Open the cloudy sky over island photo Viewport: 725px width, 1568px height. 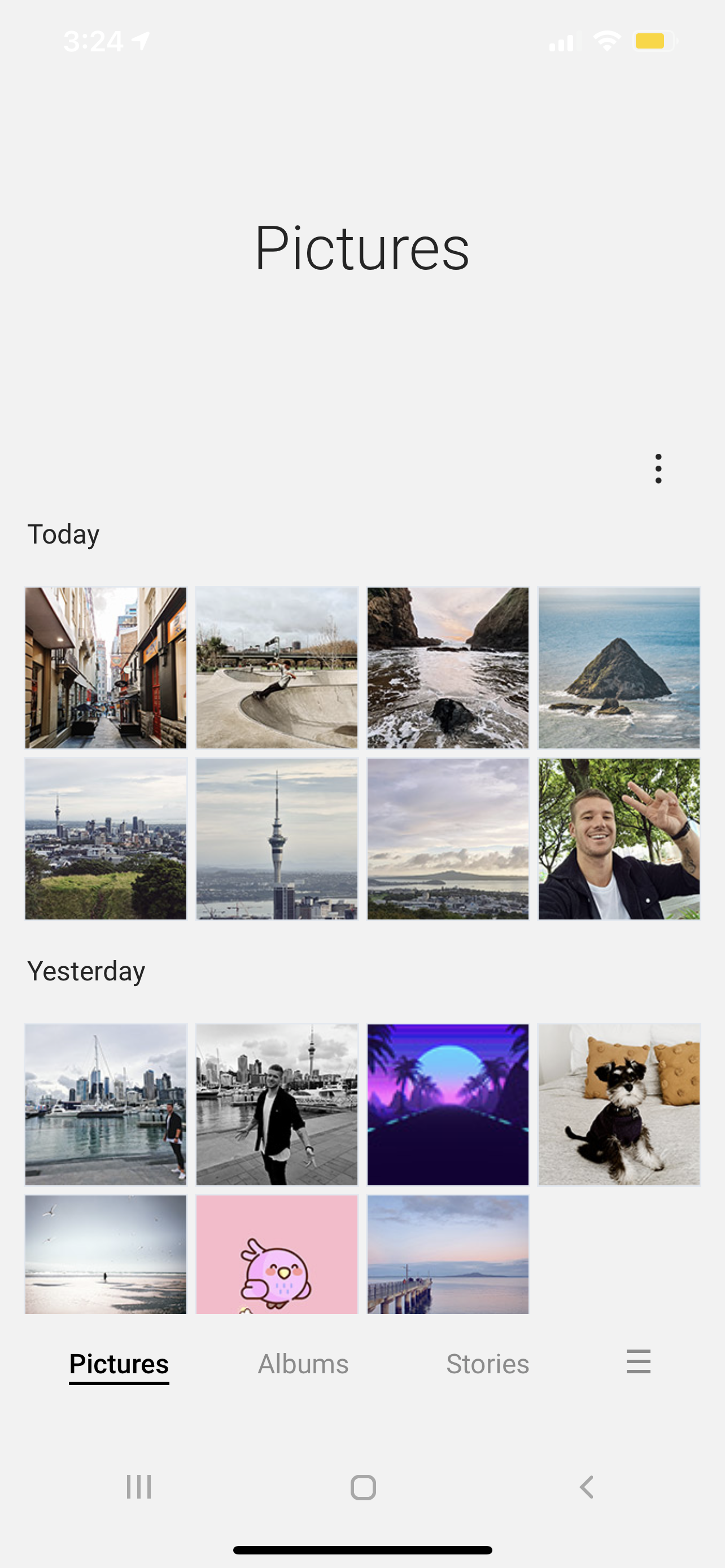[448, 839]
